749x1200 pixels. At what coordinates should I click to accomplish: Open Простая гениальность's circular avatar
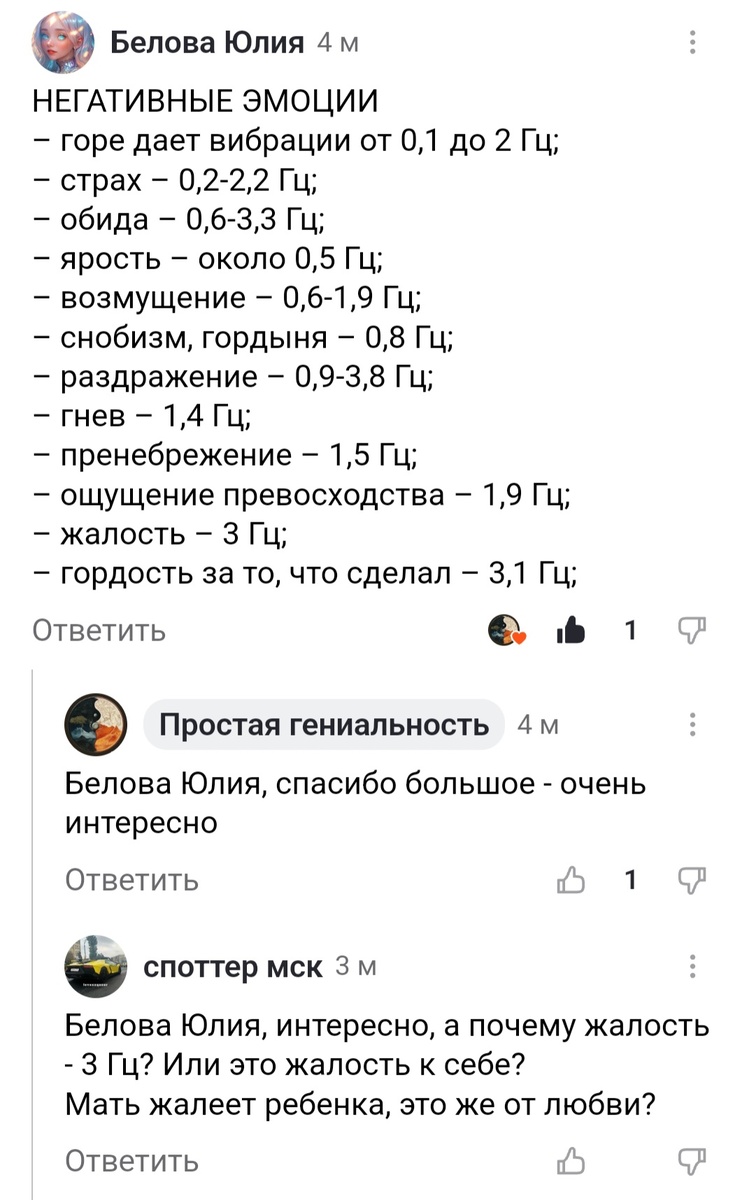pyautogui.click(x=96, y=726)
